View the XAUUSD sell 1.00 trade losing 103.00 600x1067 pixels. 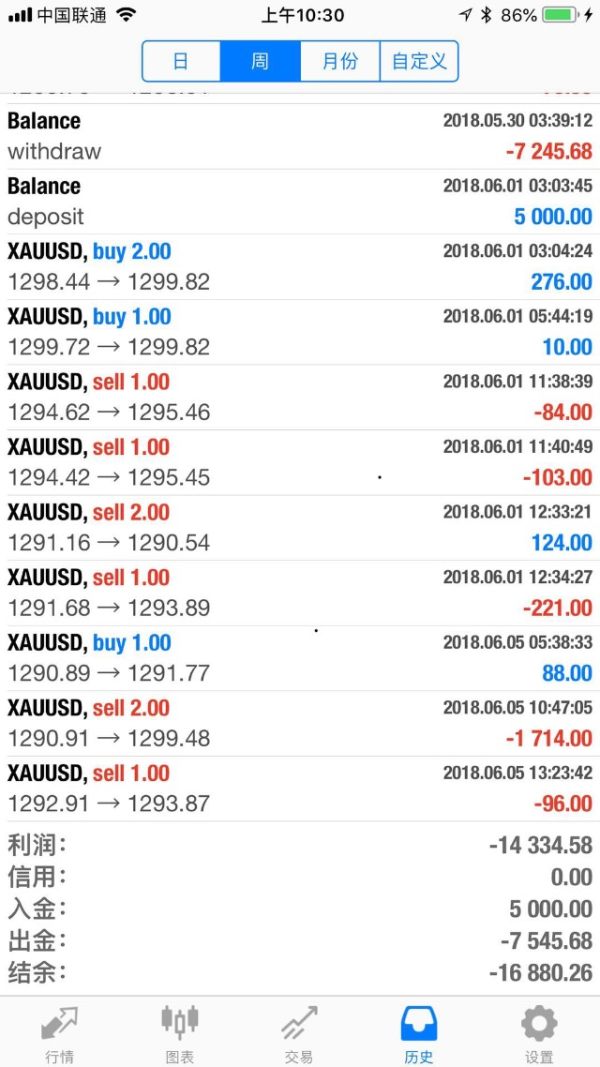click(x=300, y=462)
